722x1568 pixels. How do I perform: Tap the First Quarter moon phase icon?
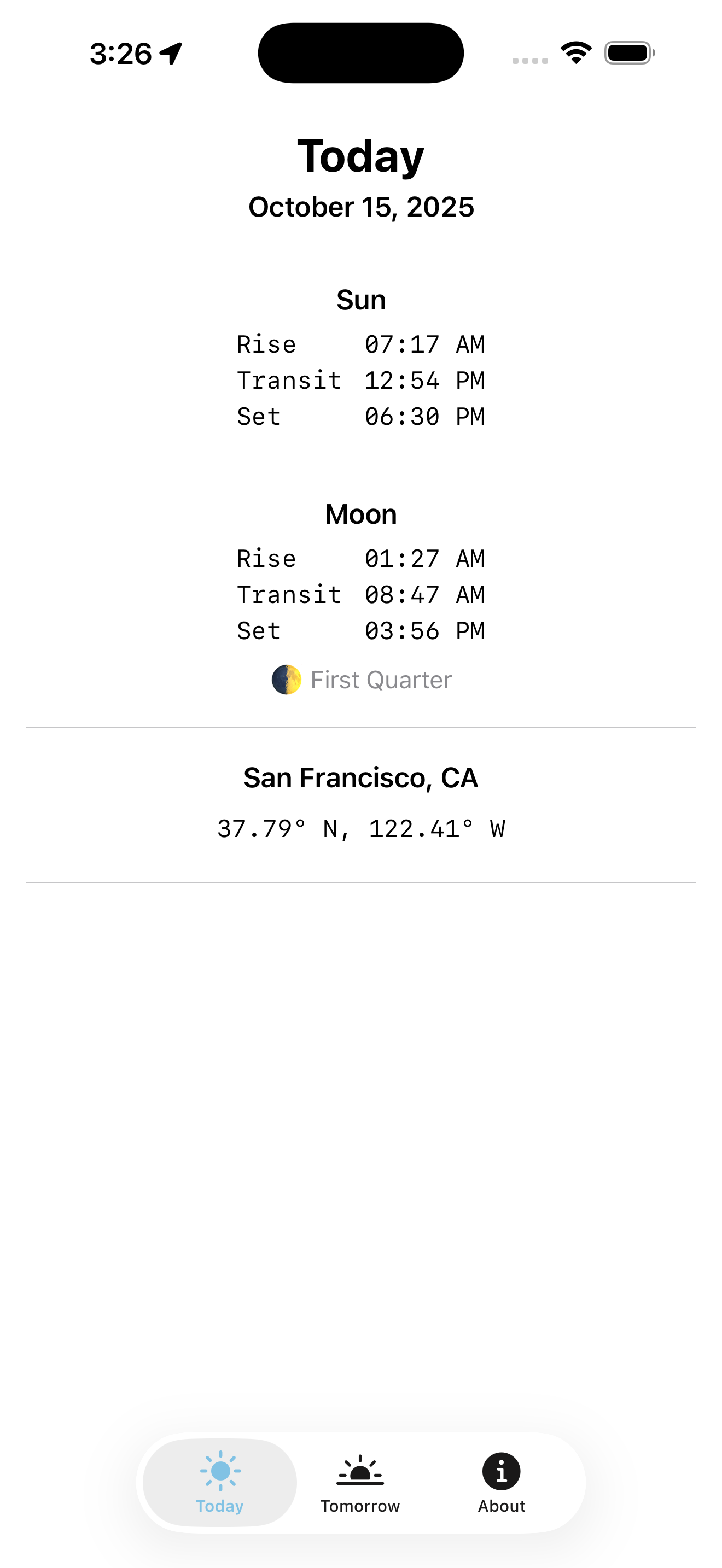[x=286, y=680]
